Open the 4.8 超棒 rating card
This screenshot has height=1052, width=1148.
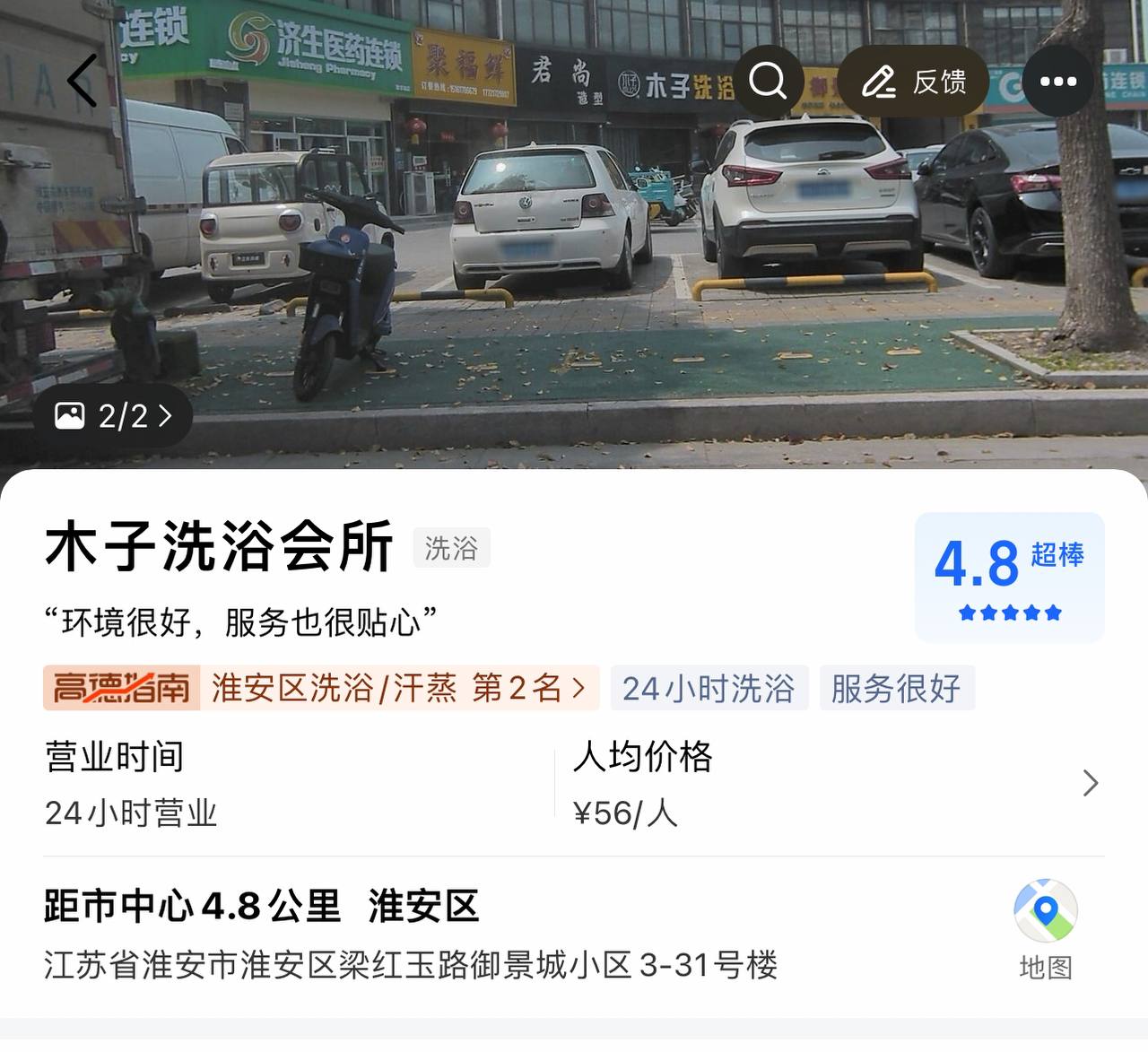(1009, 577)
